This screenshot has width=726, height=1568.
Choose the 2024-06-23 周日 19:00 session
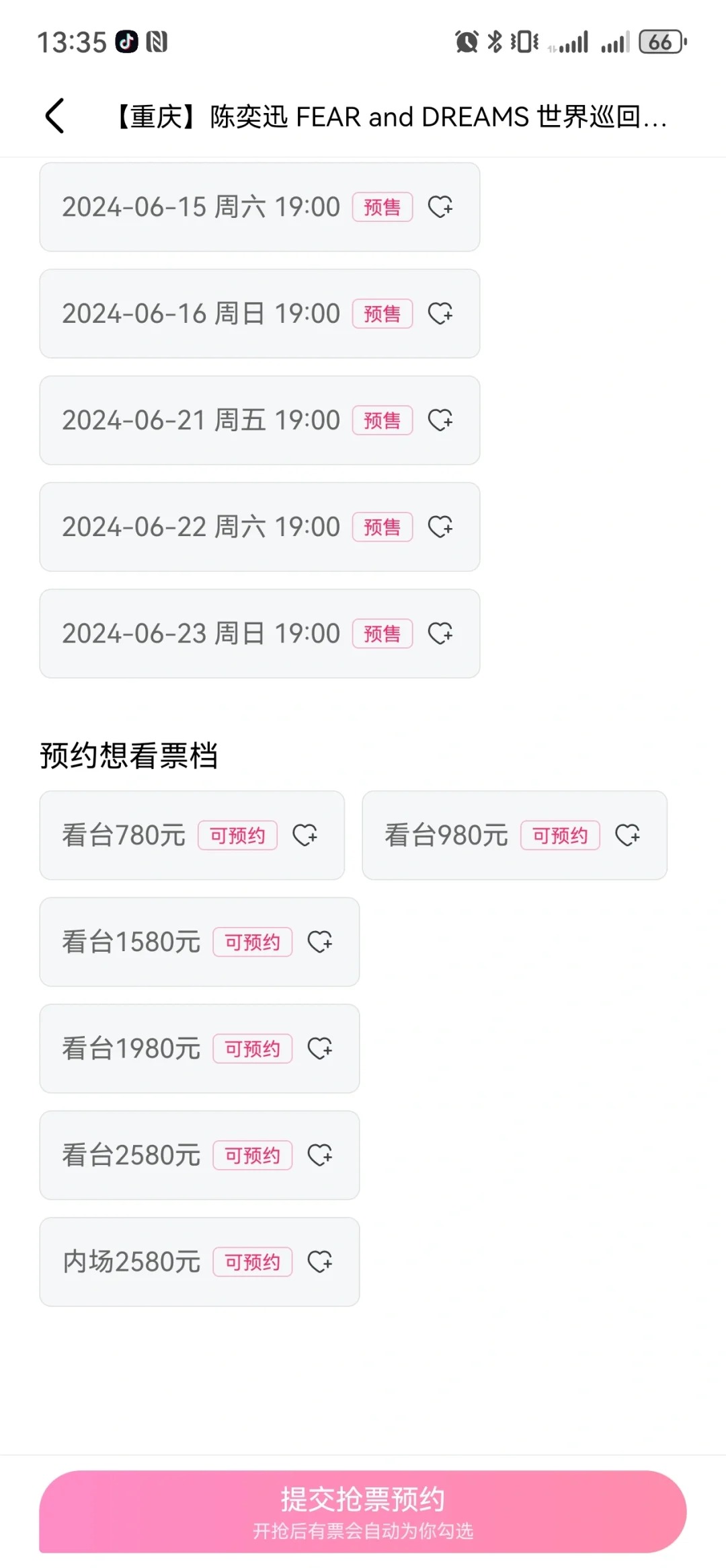(259, 634)
